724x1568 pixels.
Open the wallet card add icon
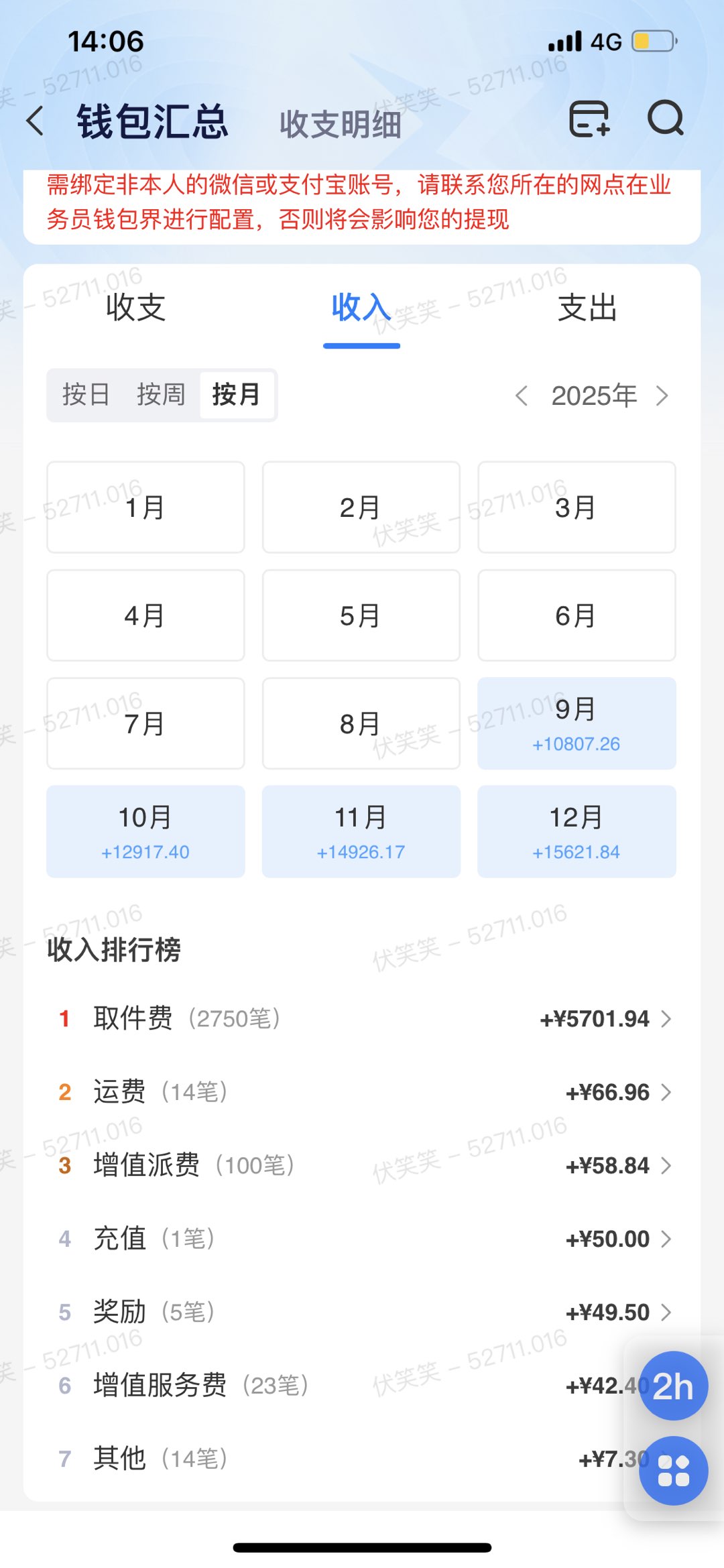point(589,119)
